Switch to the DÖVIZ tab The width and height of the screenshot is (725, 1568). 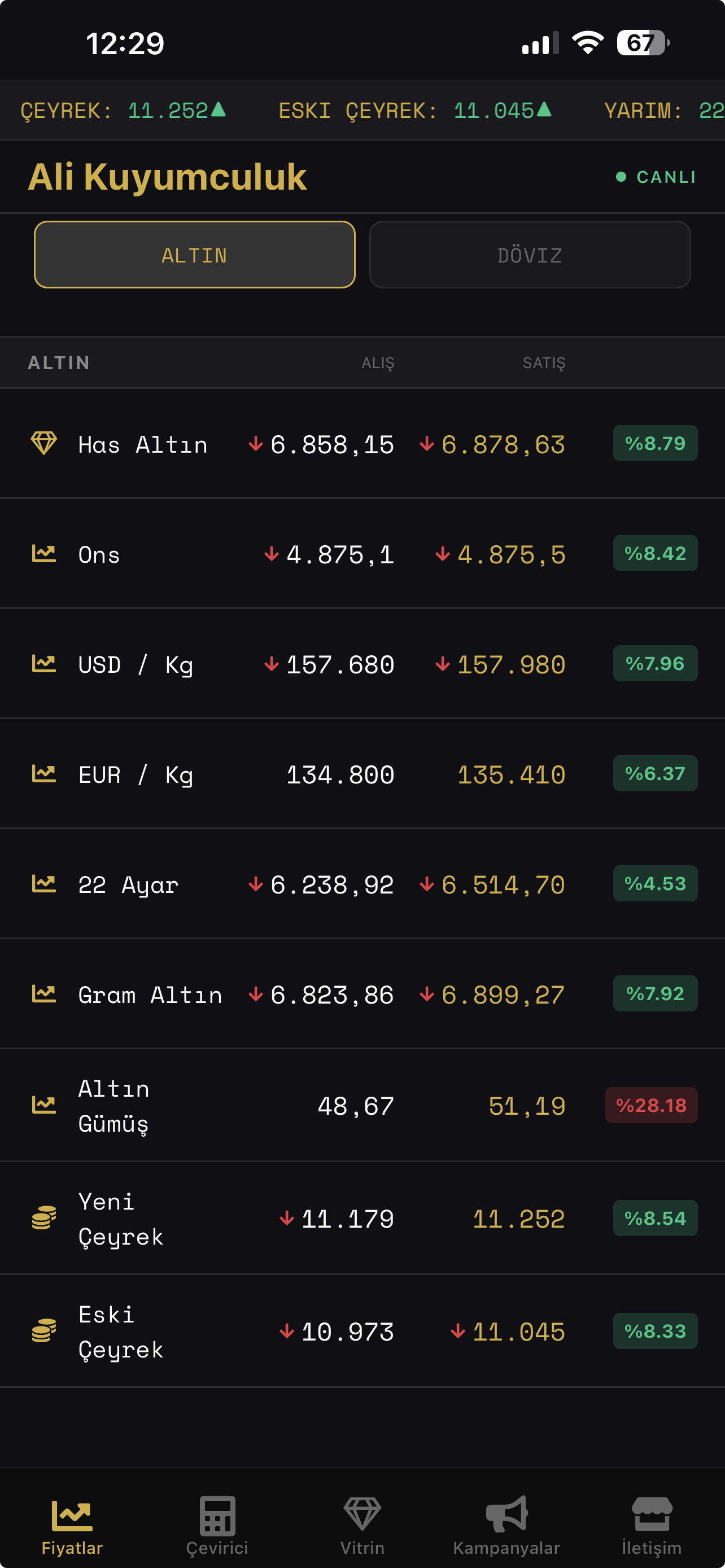coord(529,254)
